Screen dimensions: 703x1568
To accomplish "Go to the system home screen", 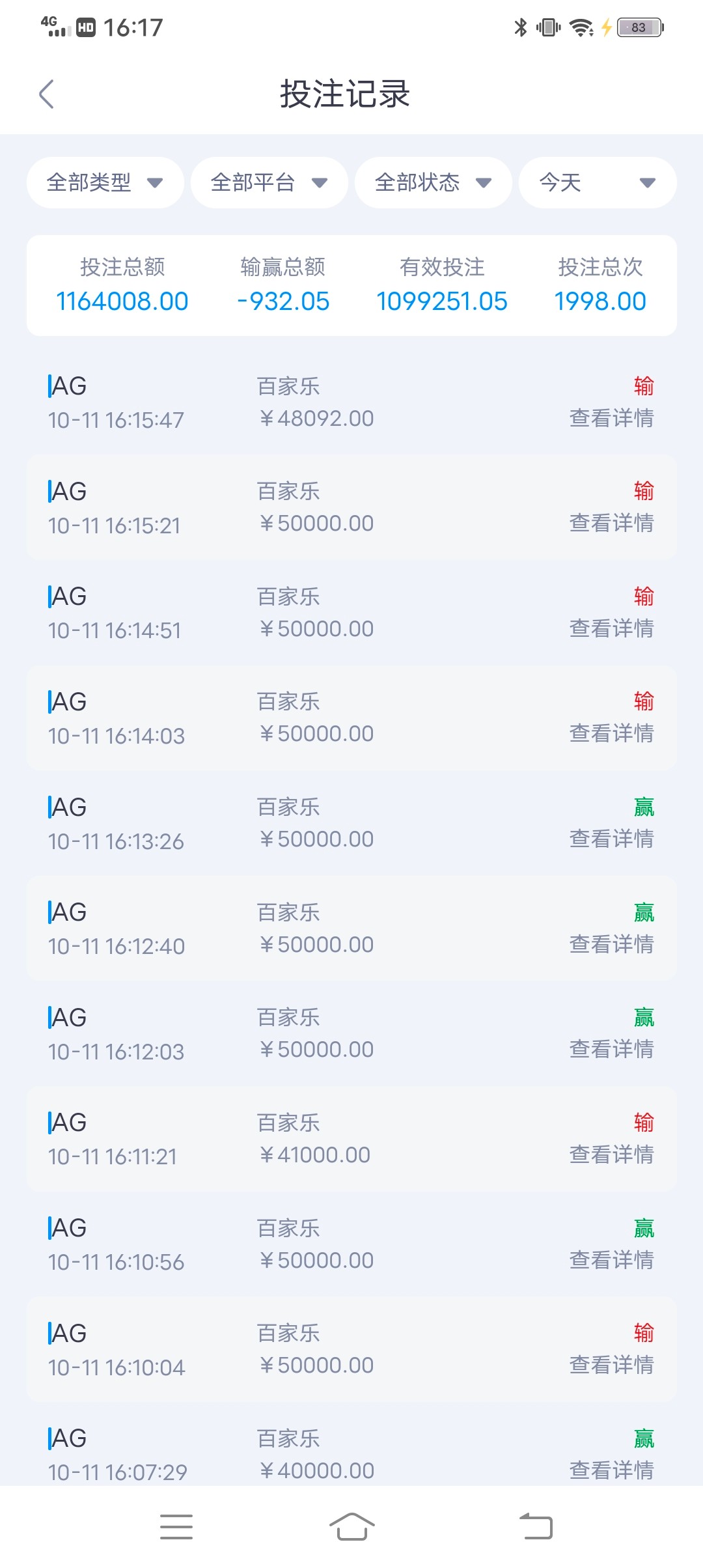I will [351, 1526].
